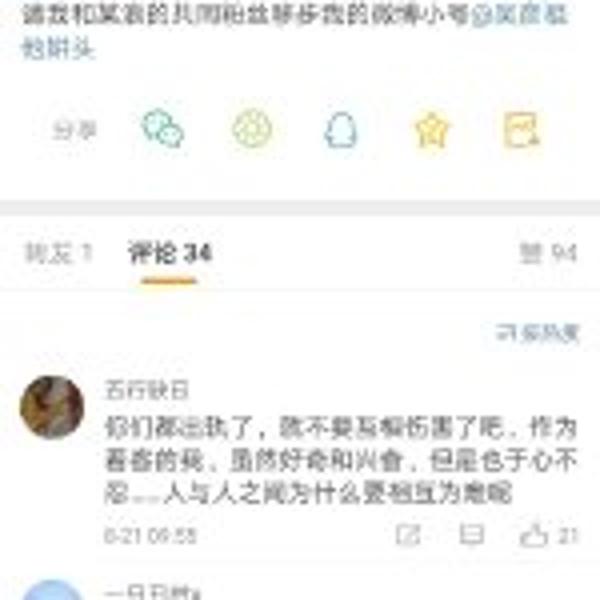Share the post to WeChat
600x600 pixels.
tap(162, 129)
